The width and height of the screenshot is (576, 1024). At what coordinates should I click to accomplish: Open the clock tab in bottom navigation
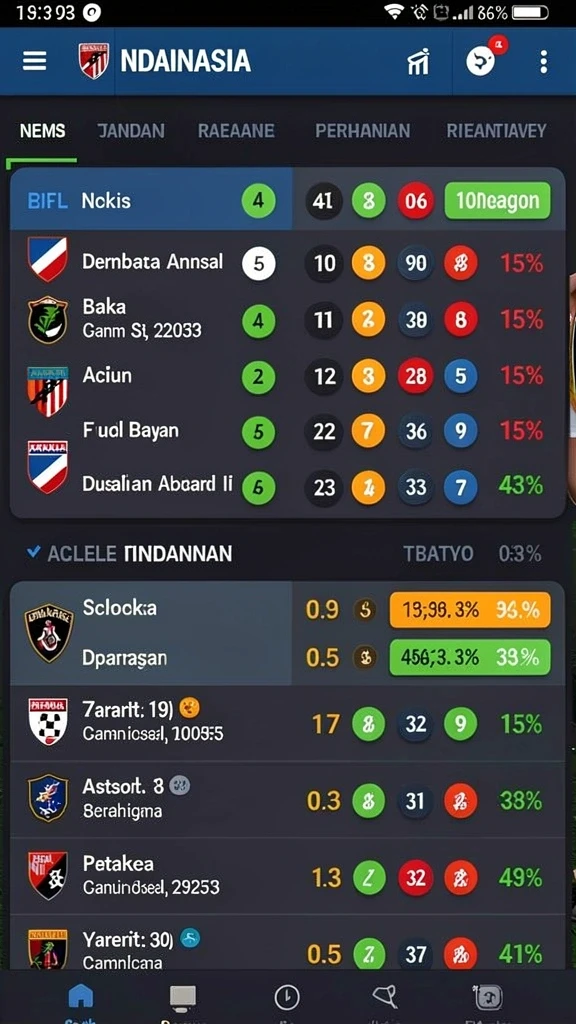click(x=287, y=997)
